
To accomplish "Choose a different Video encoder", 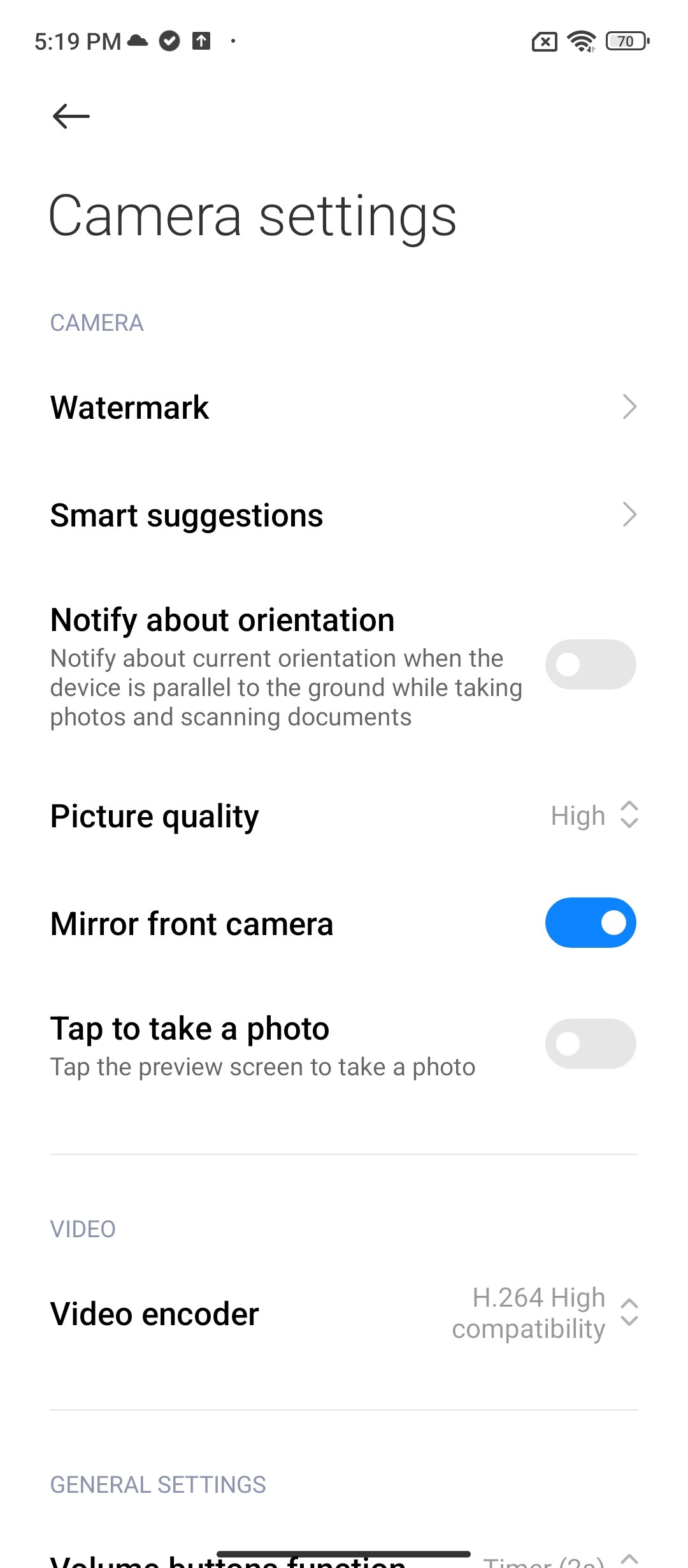I will [x=344, y=1313].
